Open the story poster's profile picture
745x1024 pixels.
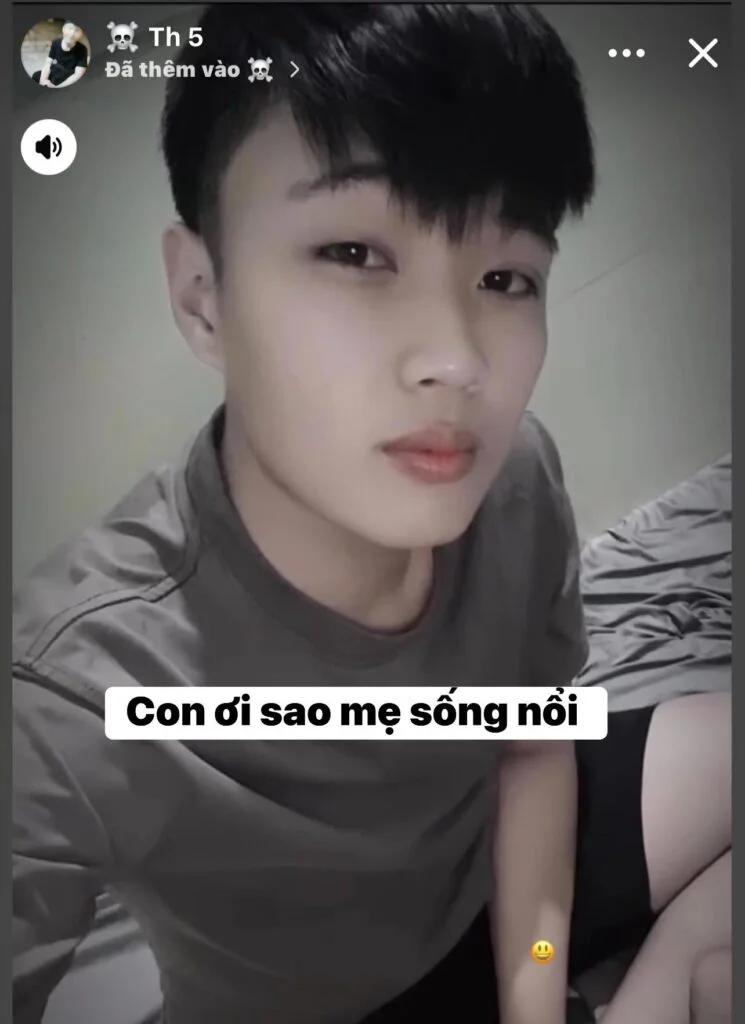click(x=56, y=52)
